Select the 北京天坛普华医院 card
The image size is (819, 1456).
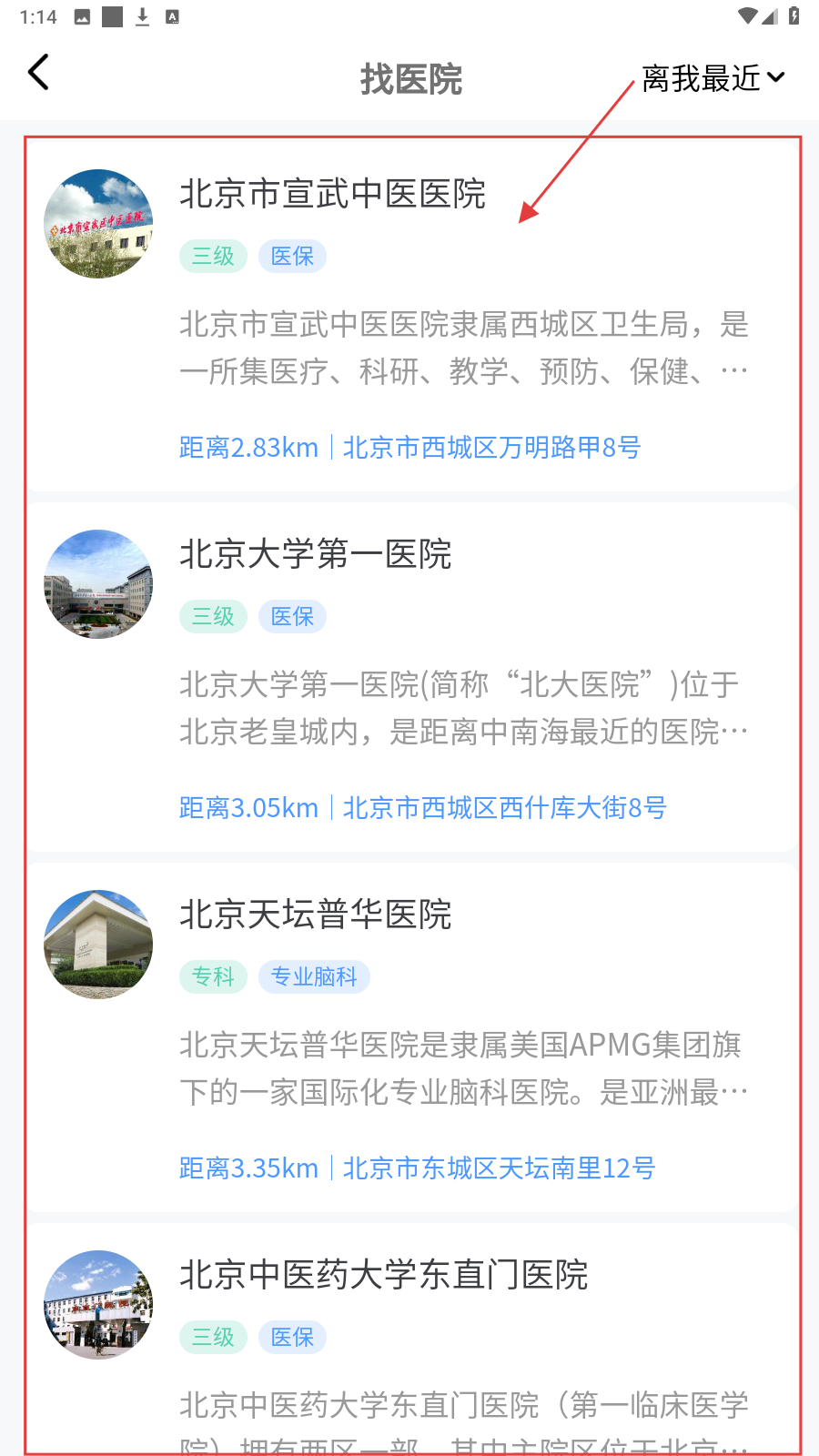coord(315,915)
